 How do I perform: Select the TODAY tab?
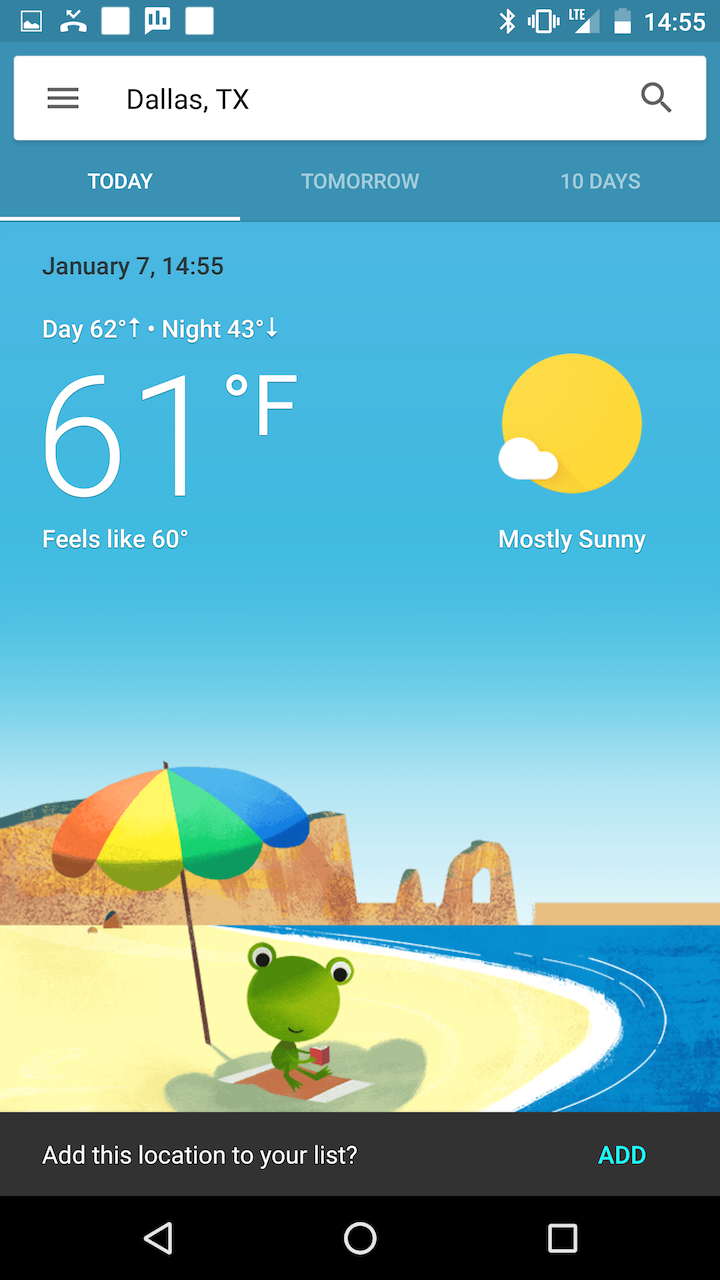120,181
